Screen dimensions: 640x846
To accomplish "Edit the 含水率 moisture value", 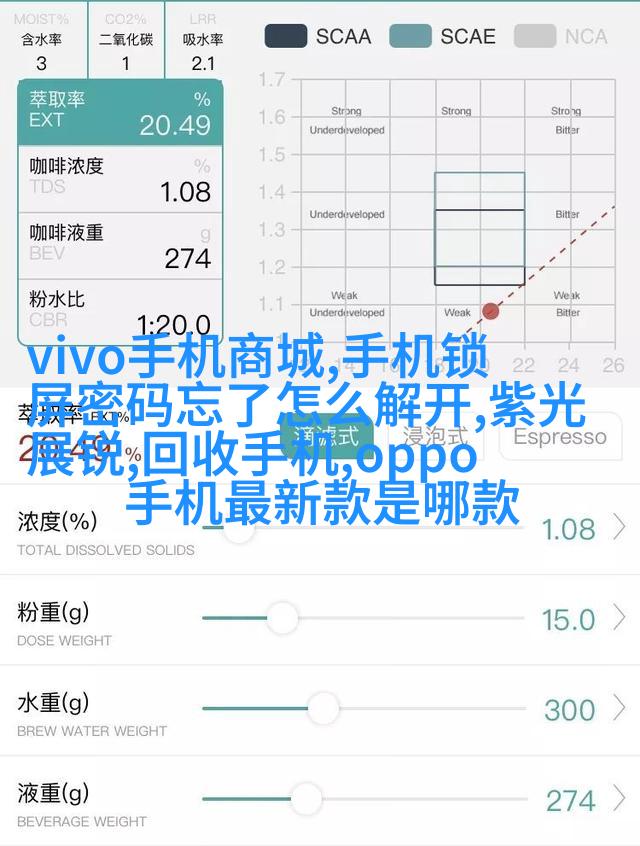I will (x=41, y=62).
